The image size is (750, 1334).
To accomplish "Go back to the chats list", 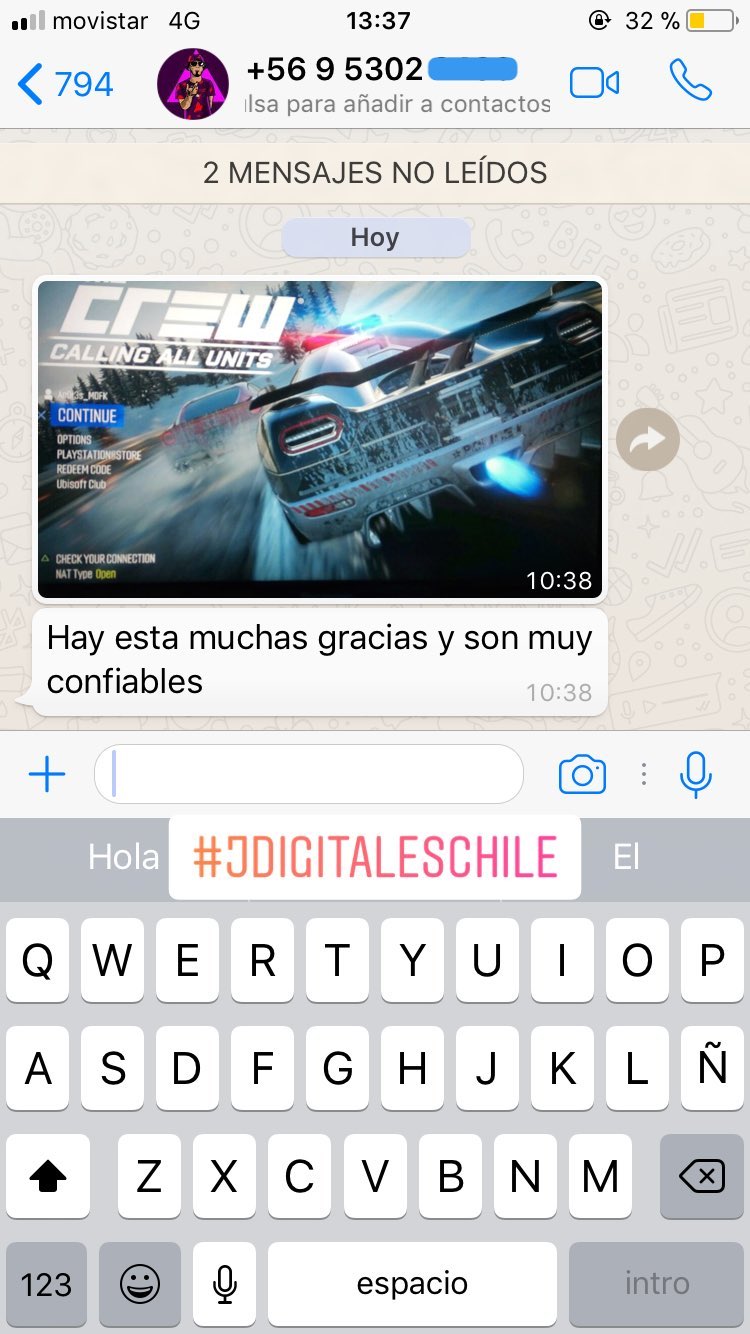I will pos(65,84).
